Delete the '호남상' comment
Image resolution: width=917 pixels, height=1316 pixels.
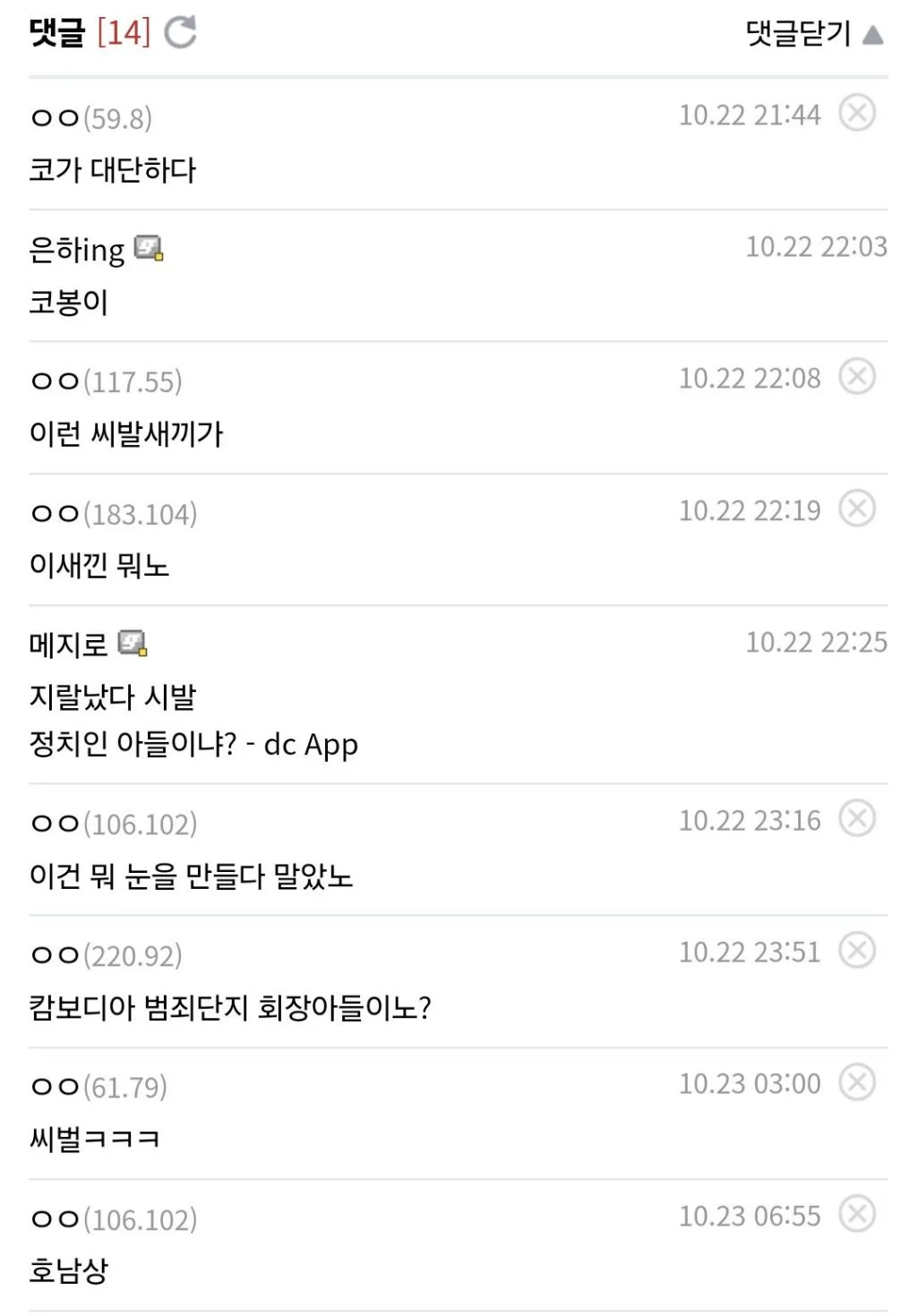[857, 1215]
